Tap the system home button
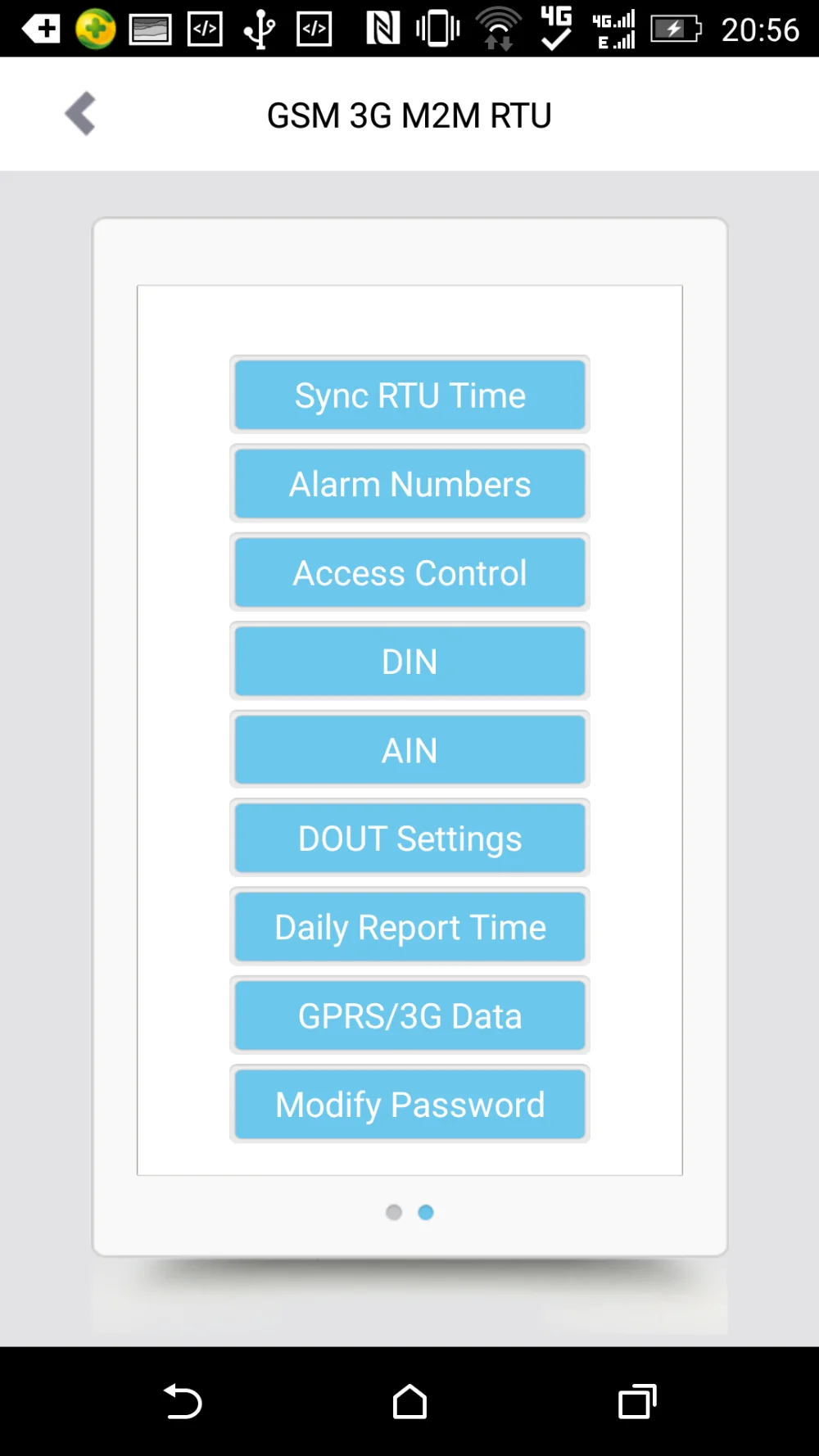Screen dimensions: 819x1456 (409, 1401)
